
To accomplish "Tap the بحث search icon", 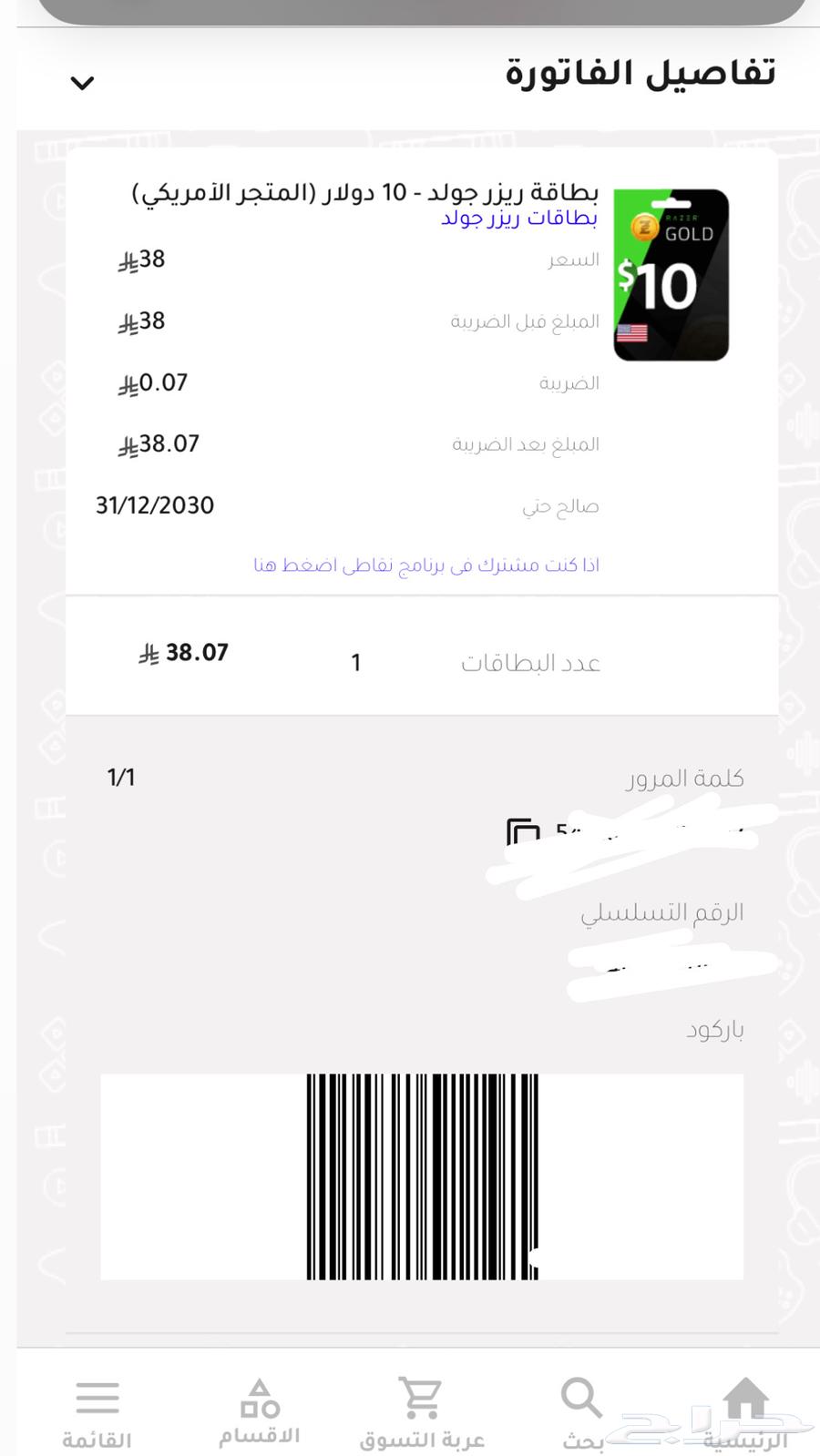I will (x=579, y=1397).
